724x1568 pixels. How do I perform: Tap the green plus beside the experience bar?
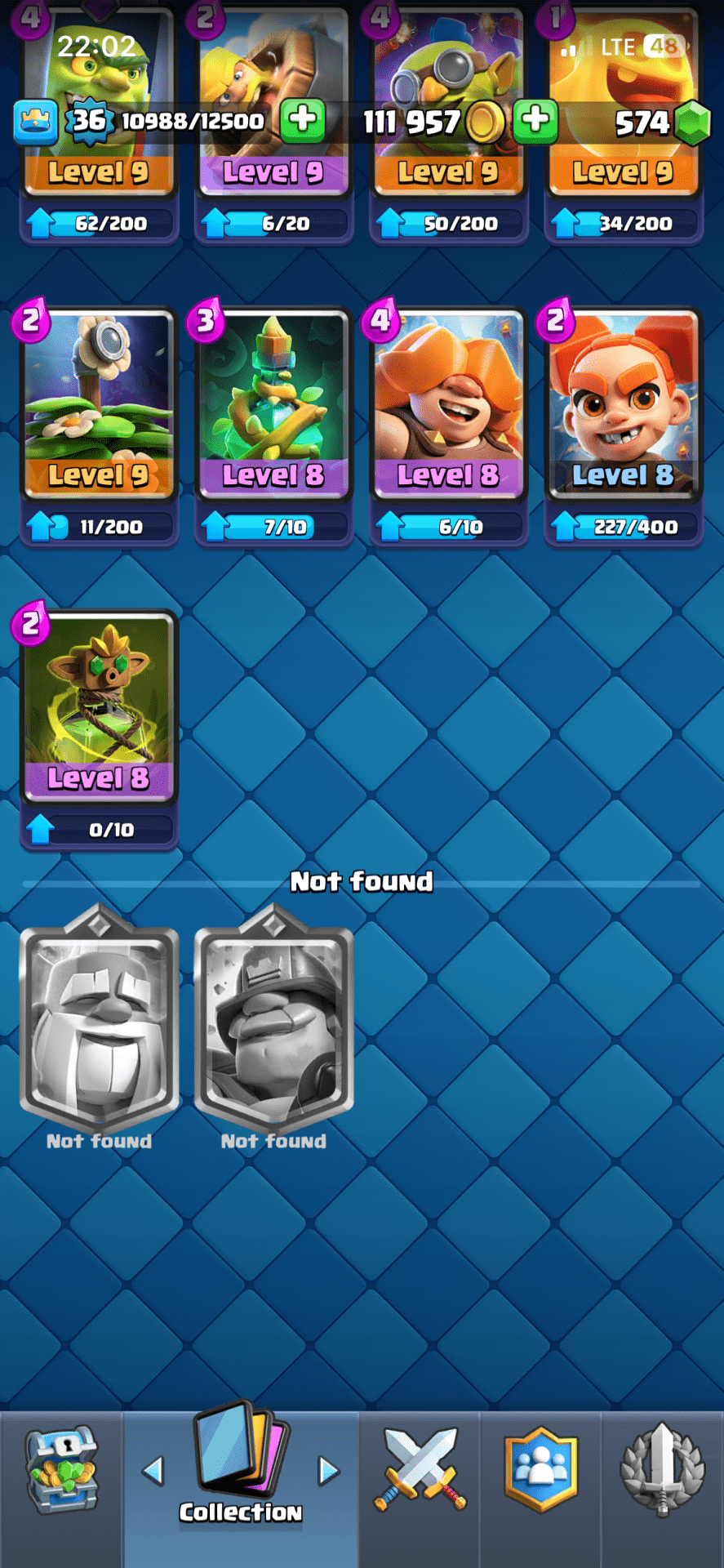tap(303, 120)
